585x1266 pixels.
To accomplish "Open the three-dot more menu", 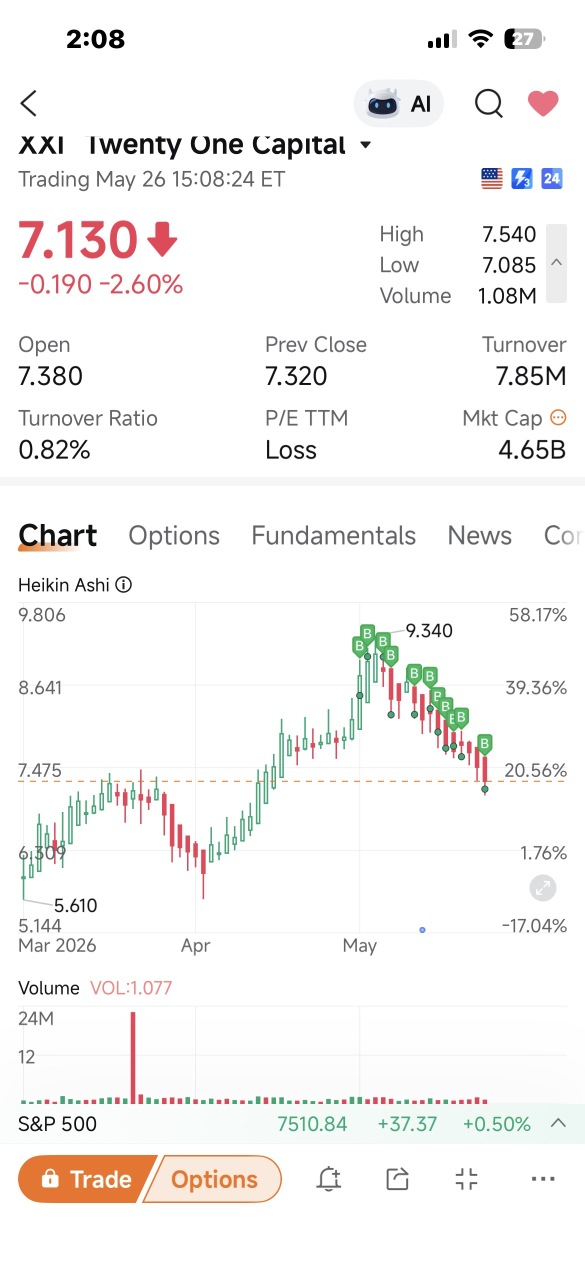I will pos(543,1179).
